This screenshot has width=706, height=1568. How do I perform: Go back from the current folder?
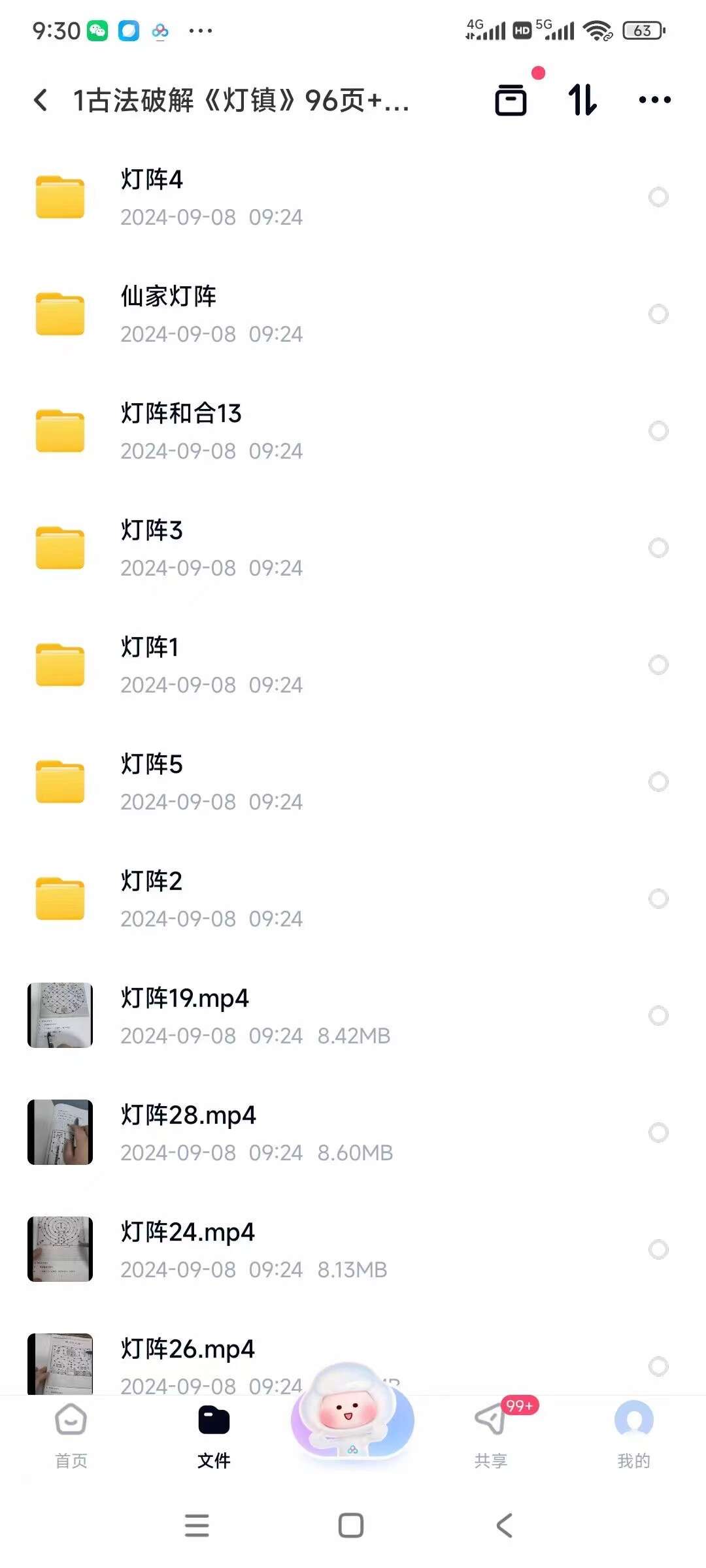pyautogui.click(x=41, y=100)
